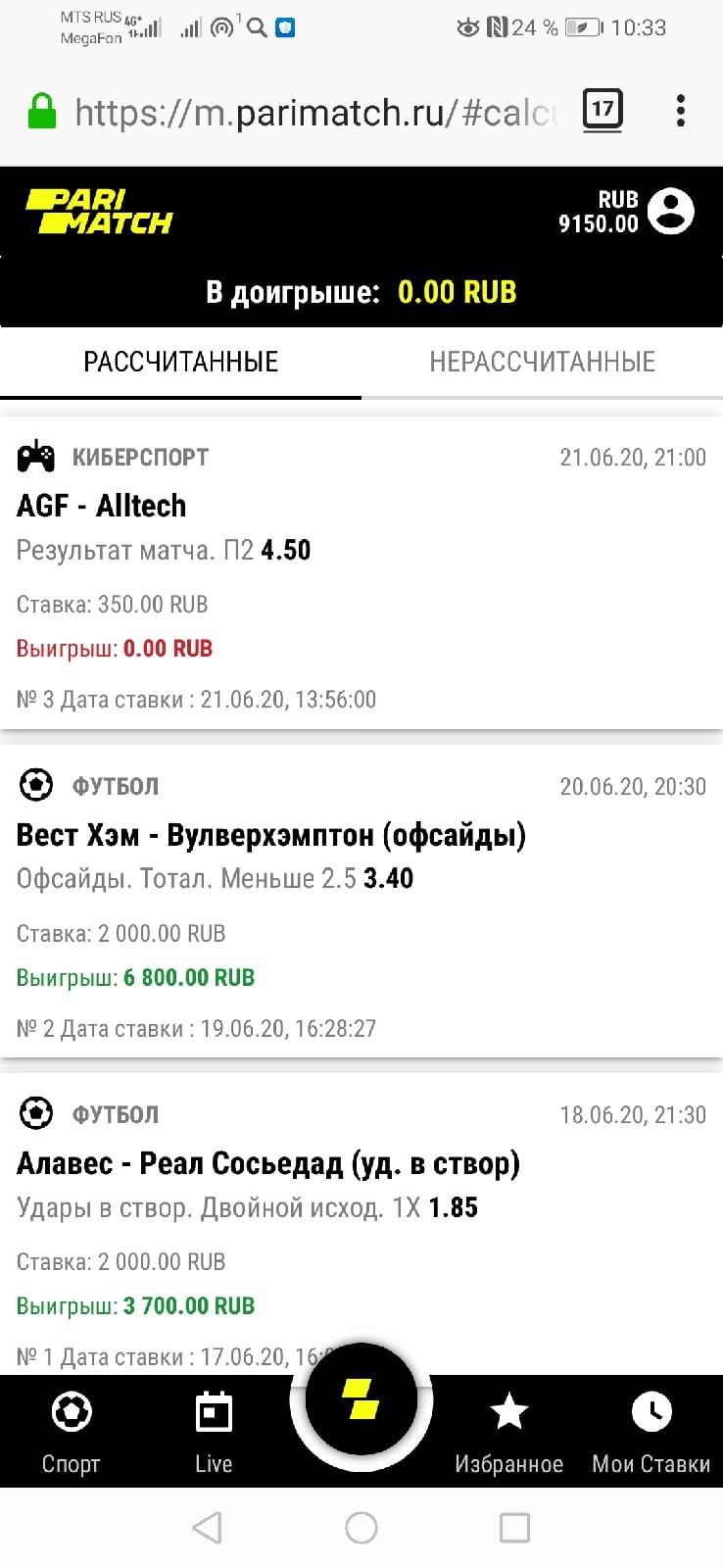Switch to the НЕРАССЧИТАННЫЕ tab

pos(542,362)
